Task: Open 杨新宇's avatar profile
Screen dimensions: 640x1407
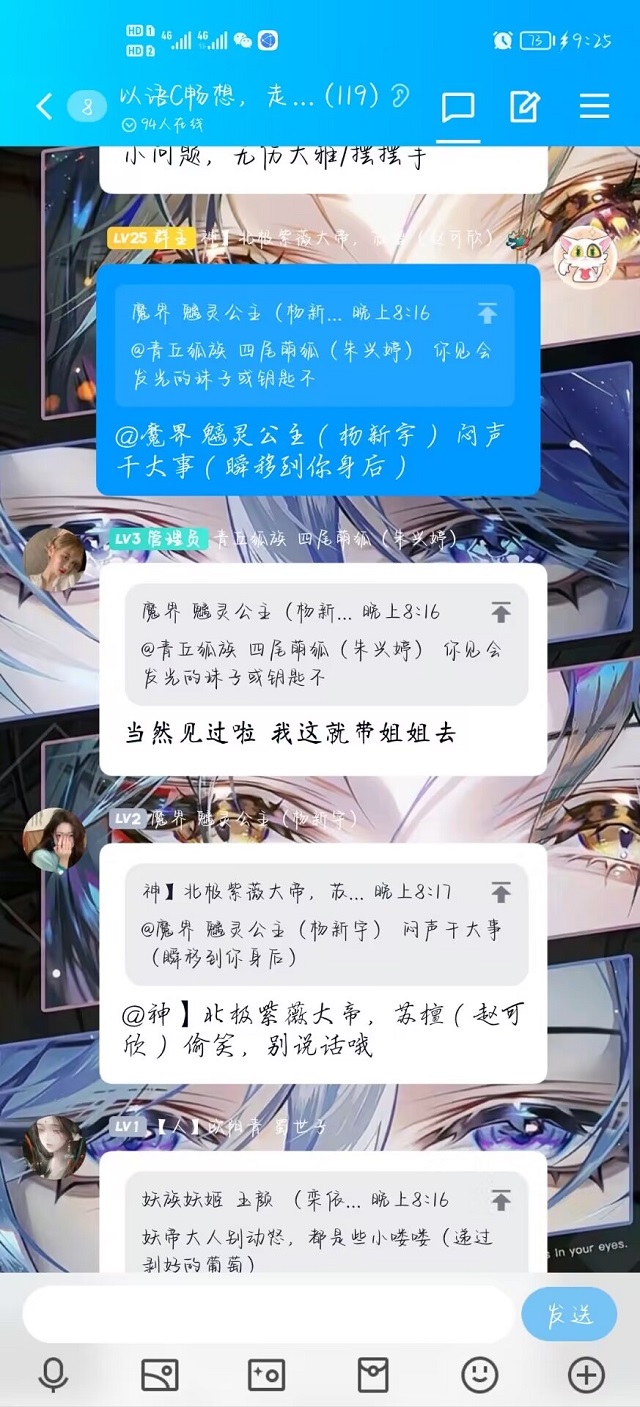Action: coord(54,838)
